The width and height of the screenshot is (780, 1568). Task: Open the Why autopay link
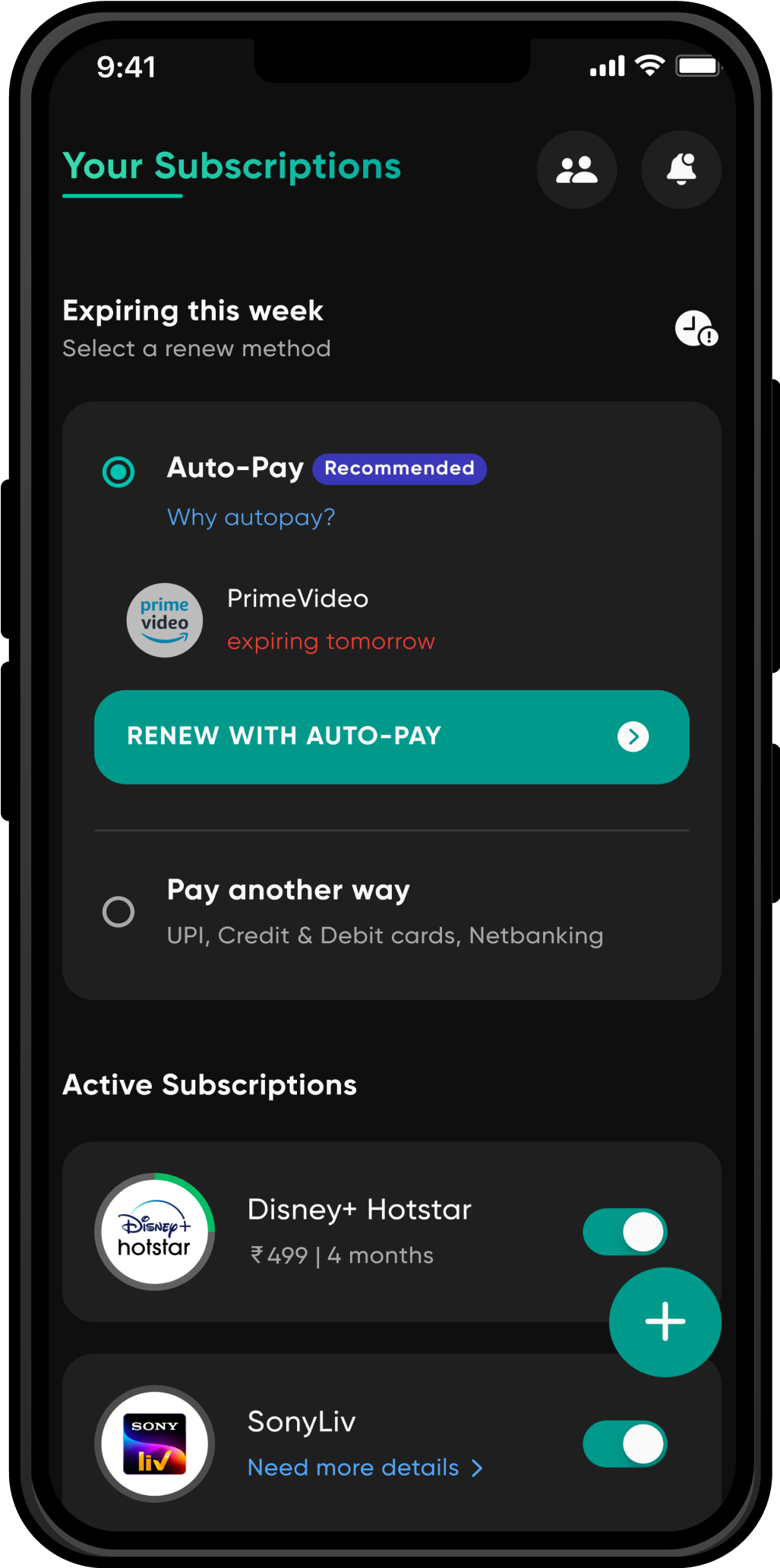point(249,517)
